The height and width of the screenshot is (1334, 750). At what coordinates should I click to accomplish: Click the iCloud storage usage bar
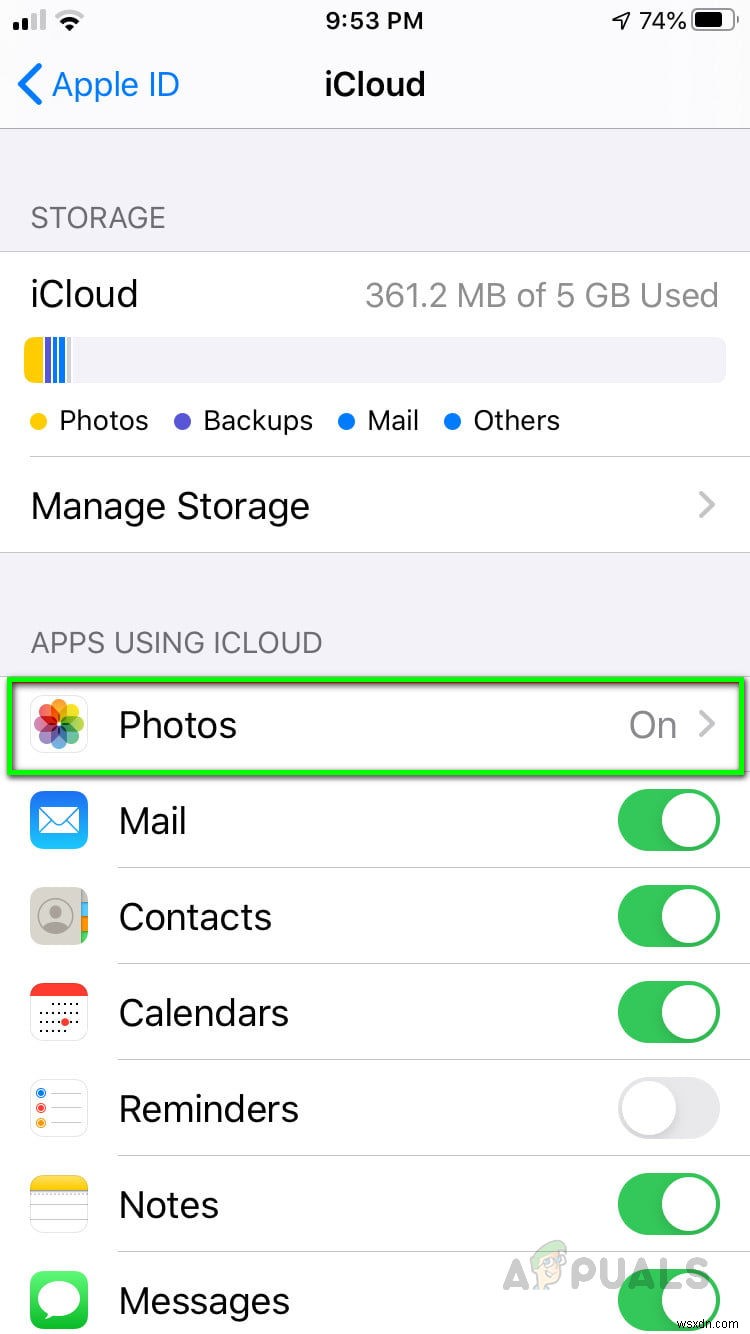[x=375, y=359]
